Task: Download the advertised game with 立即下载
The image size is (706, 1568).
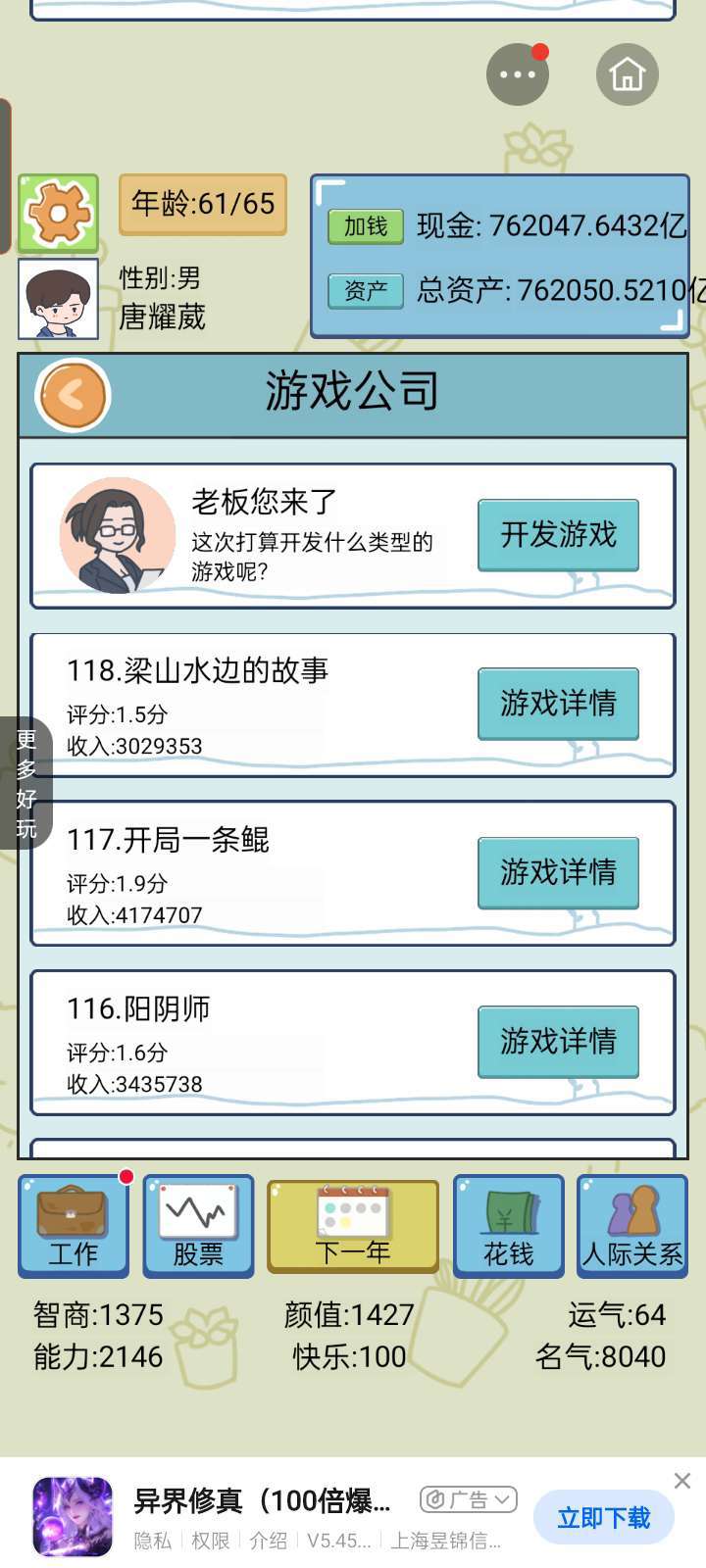Action: [604, 1518]
